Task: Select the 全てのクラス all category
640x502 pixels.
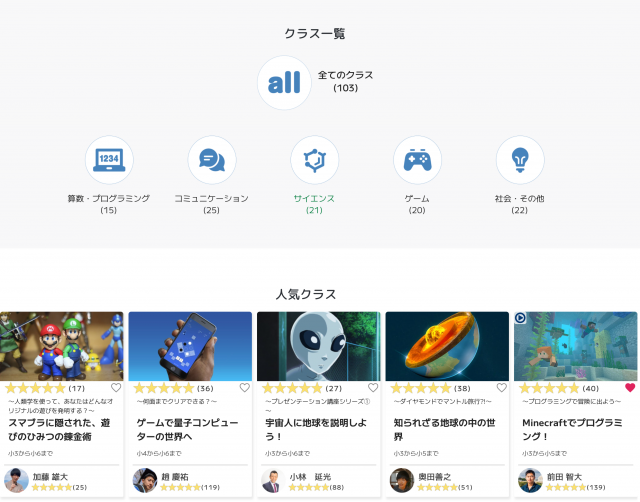Action: click(x=285, y=82)
